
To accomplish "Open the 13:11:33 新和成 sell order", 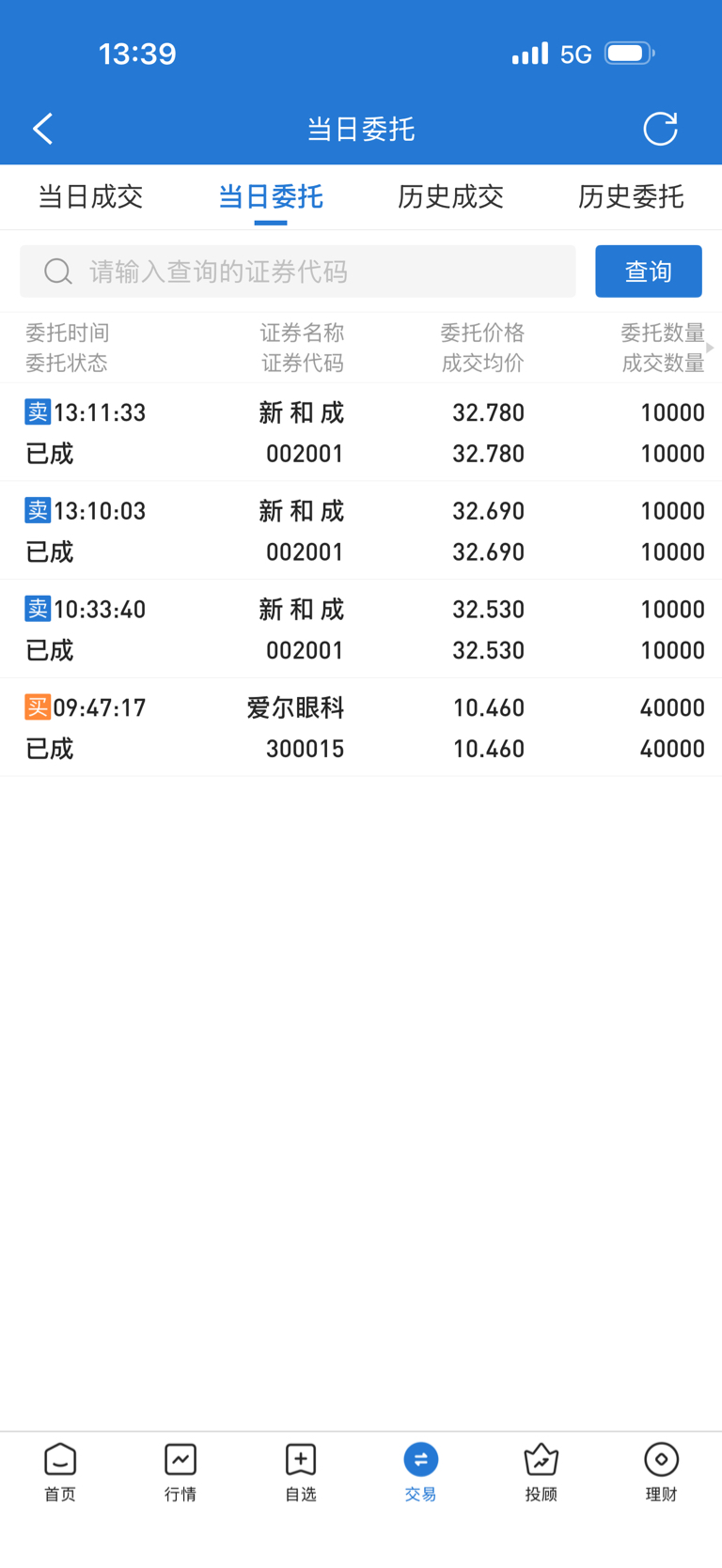I will point(361,432).
